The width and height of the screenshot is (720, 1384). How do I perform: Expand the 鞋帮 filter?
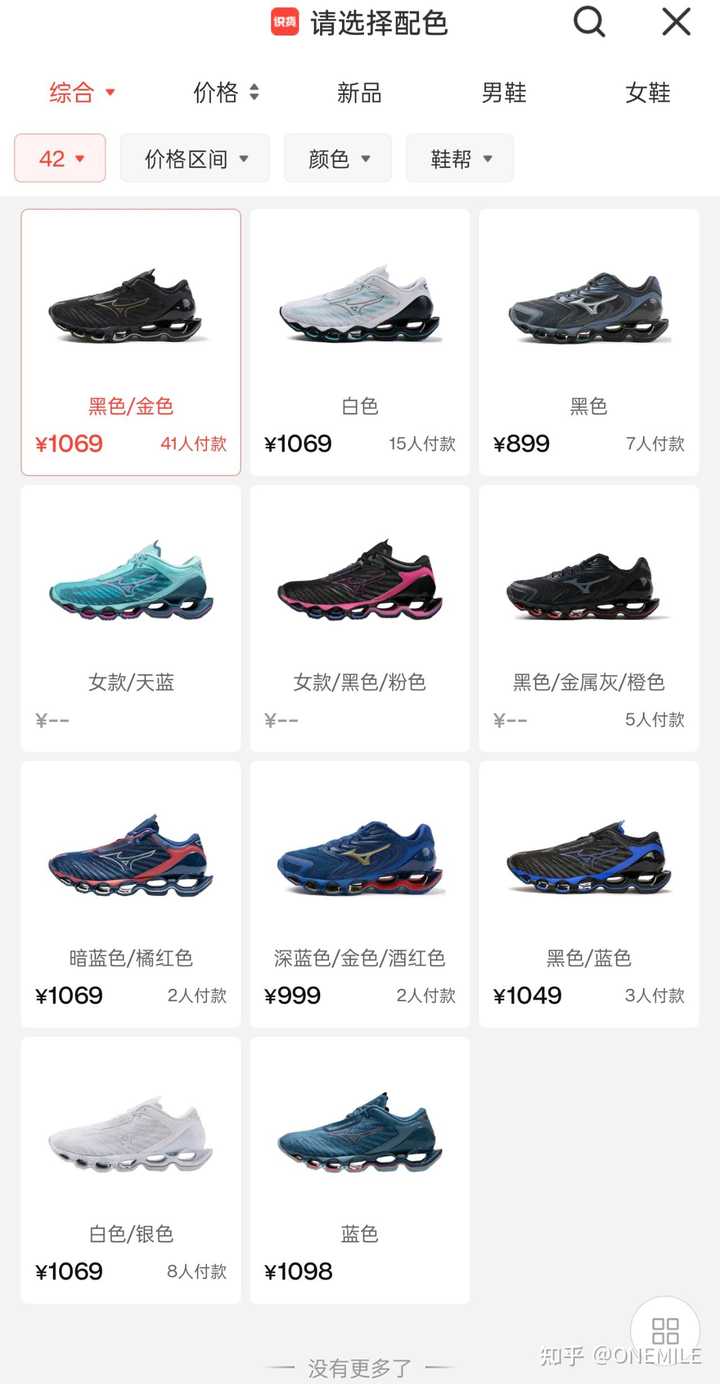coord(460,158)
